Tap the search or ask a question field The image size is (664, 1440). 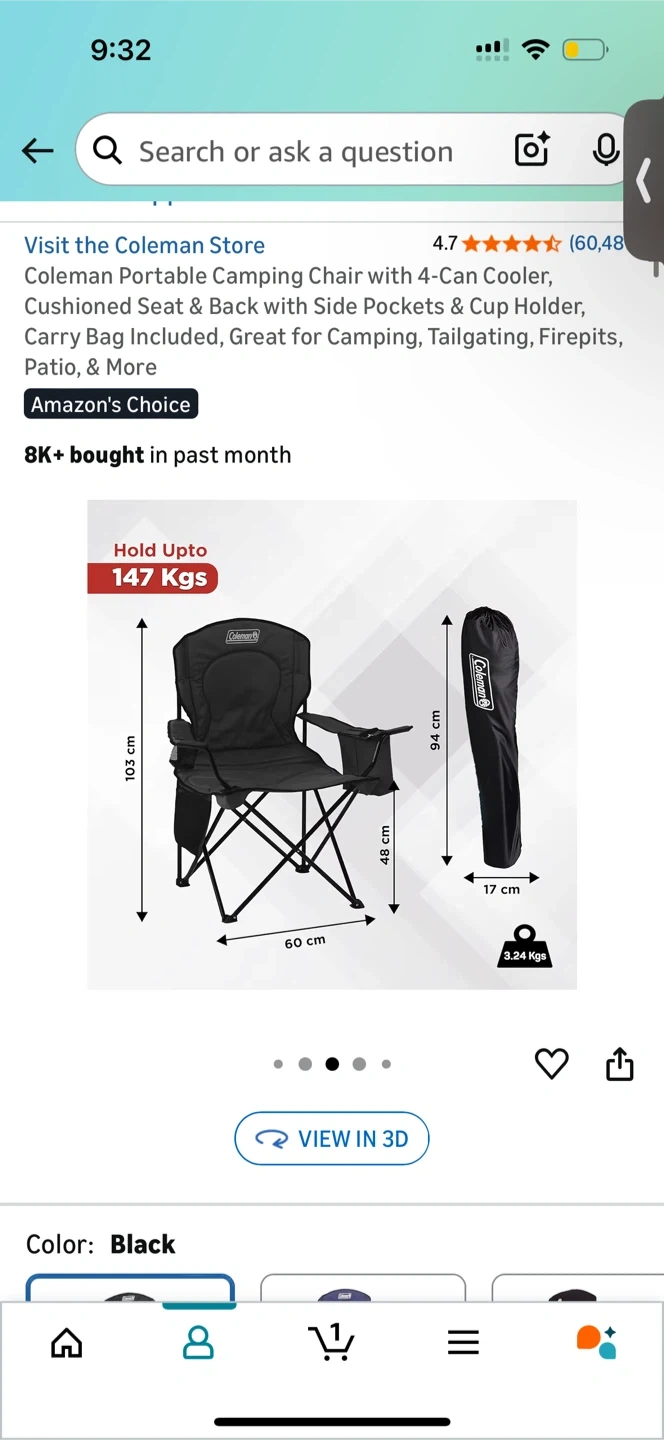295,151
